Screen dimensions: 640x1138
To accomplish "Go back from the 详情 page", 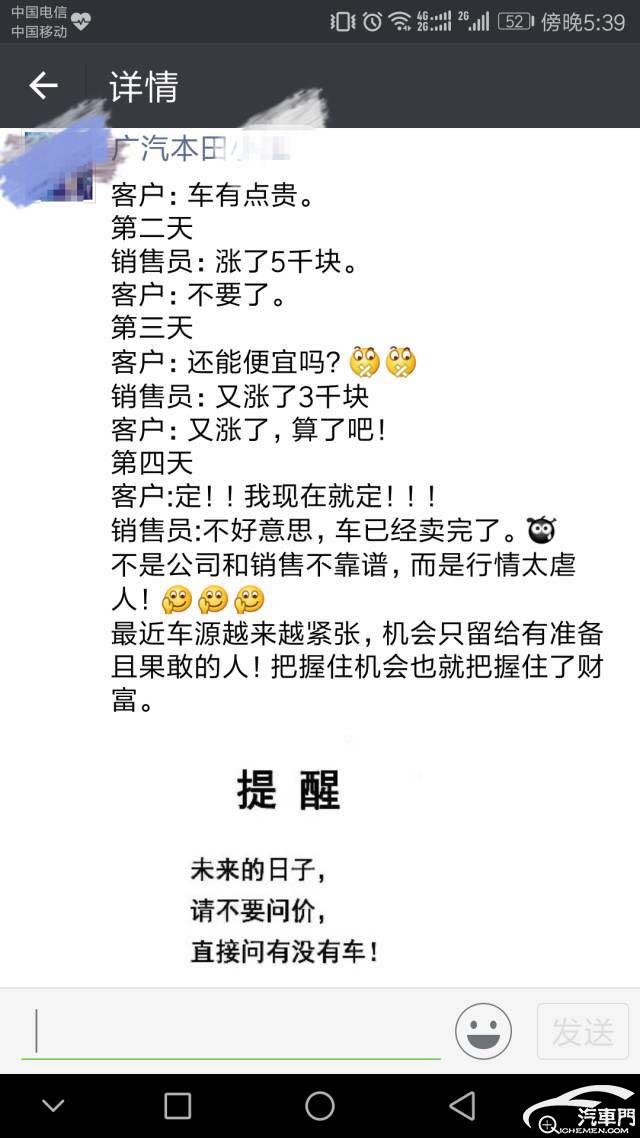I will pos(43,86).
